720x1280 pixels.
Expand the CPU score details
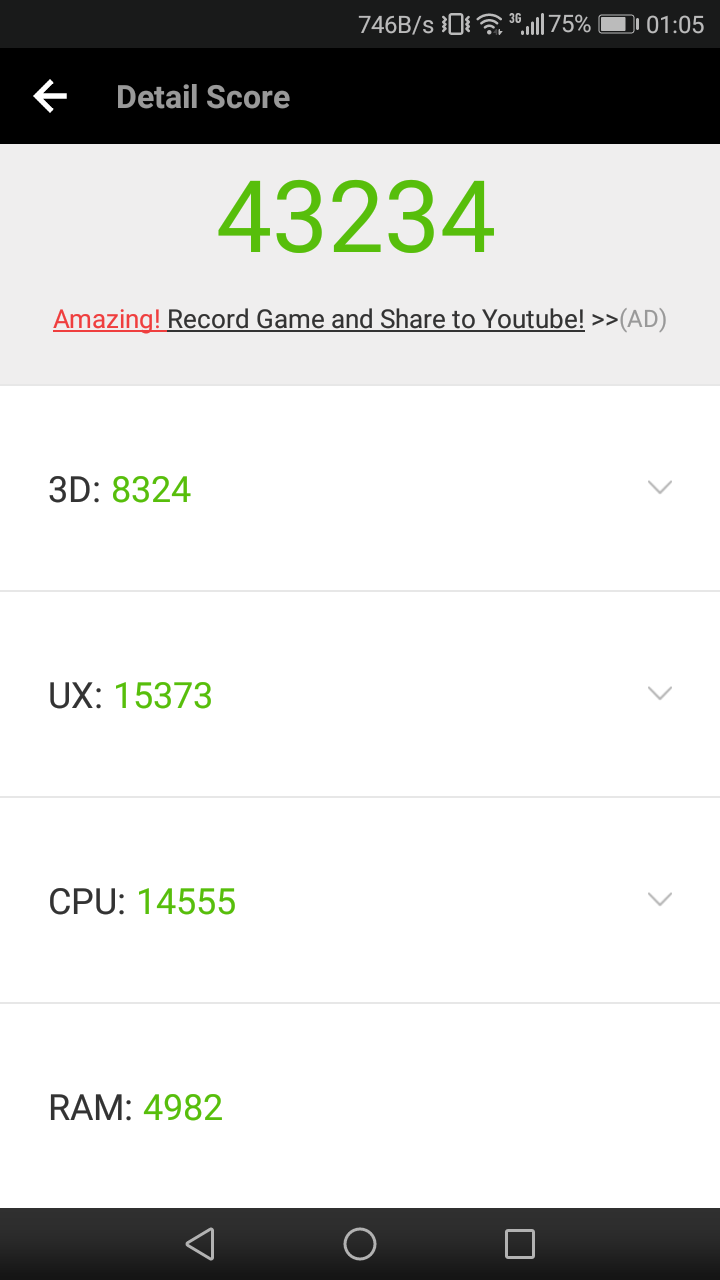[659, 900]
